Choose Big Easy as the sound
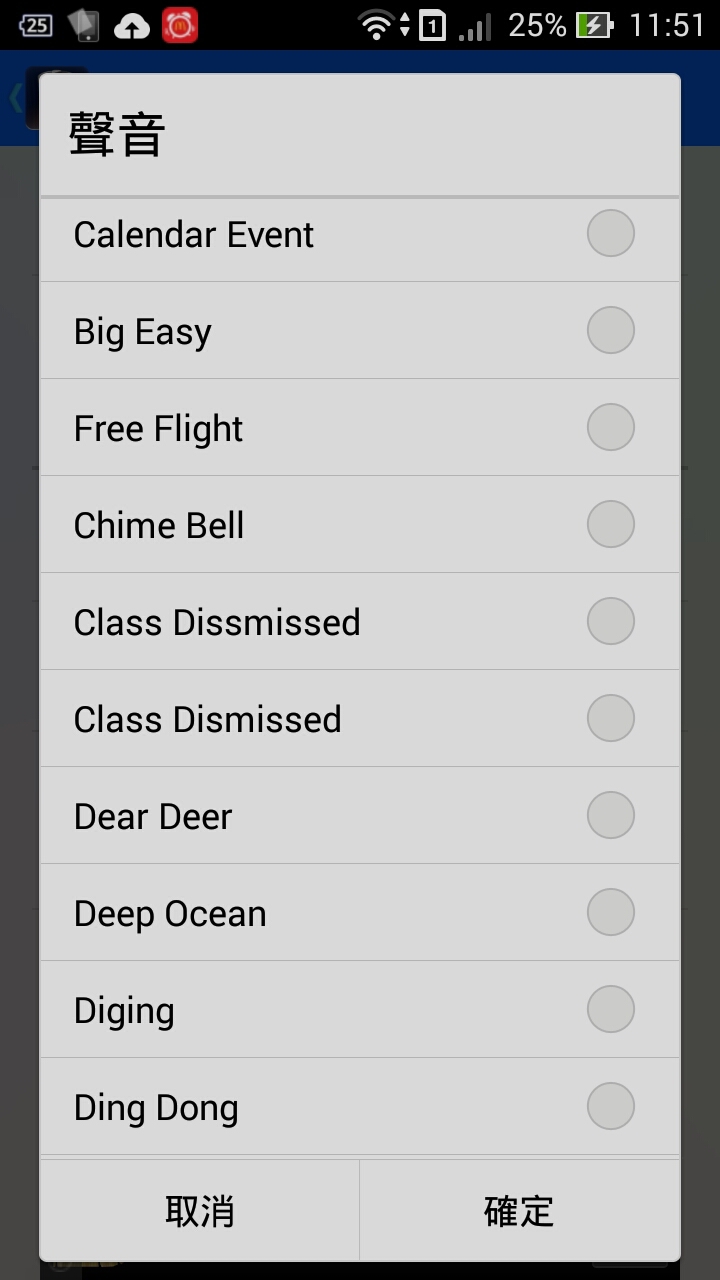The height and width of the screenshot is (1280, 720). coord(359,330)
